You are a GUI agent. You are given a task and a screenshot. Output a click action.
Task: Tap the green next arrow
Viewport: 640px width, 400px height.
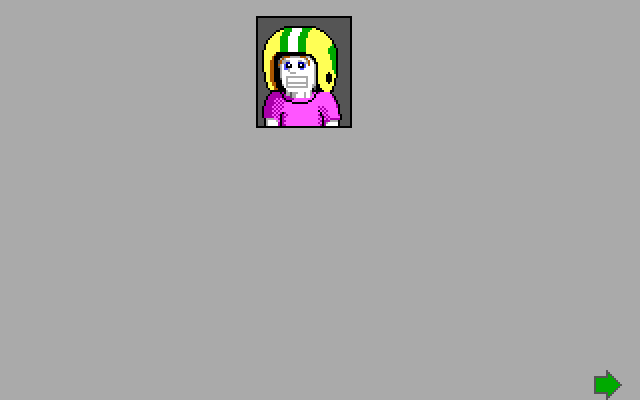[x=607, y=384]
